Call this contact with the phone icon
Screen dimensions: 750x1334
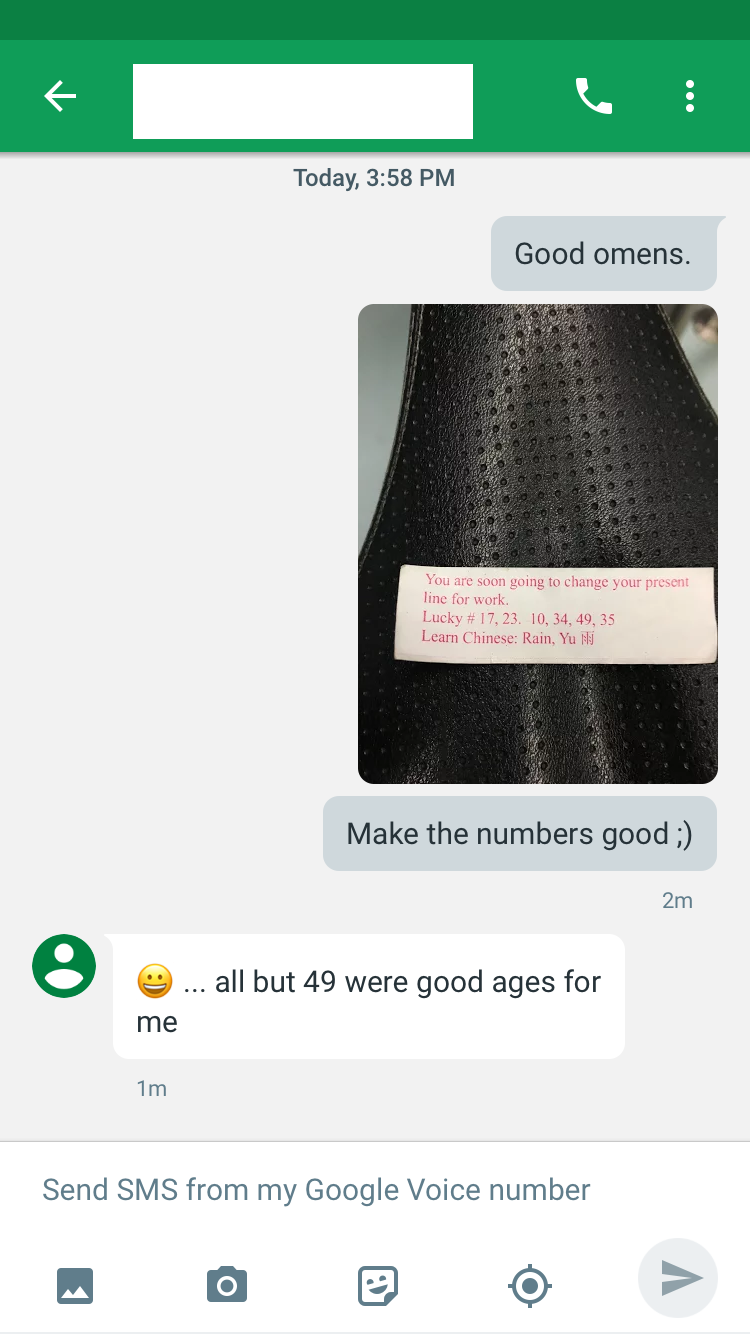(x=593, y=96)
